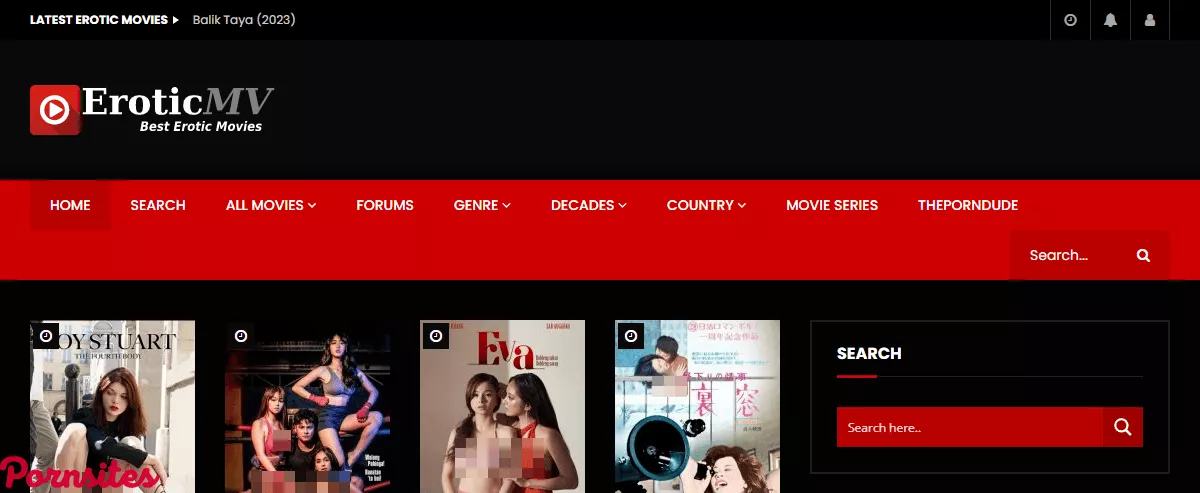1200x493 pixels.
Task: Expand the DECADES dropdown
Action: point(589,205)
